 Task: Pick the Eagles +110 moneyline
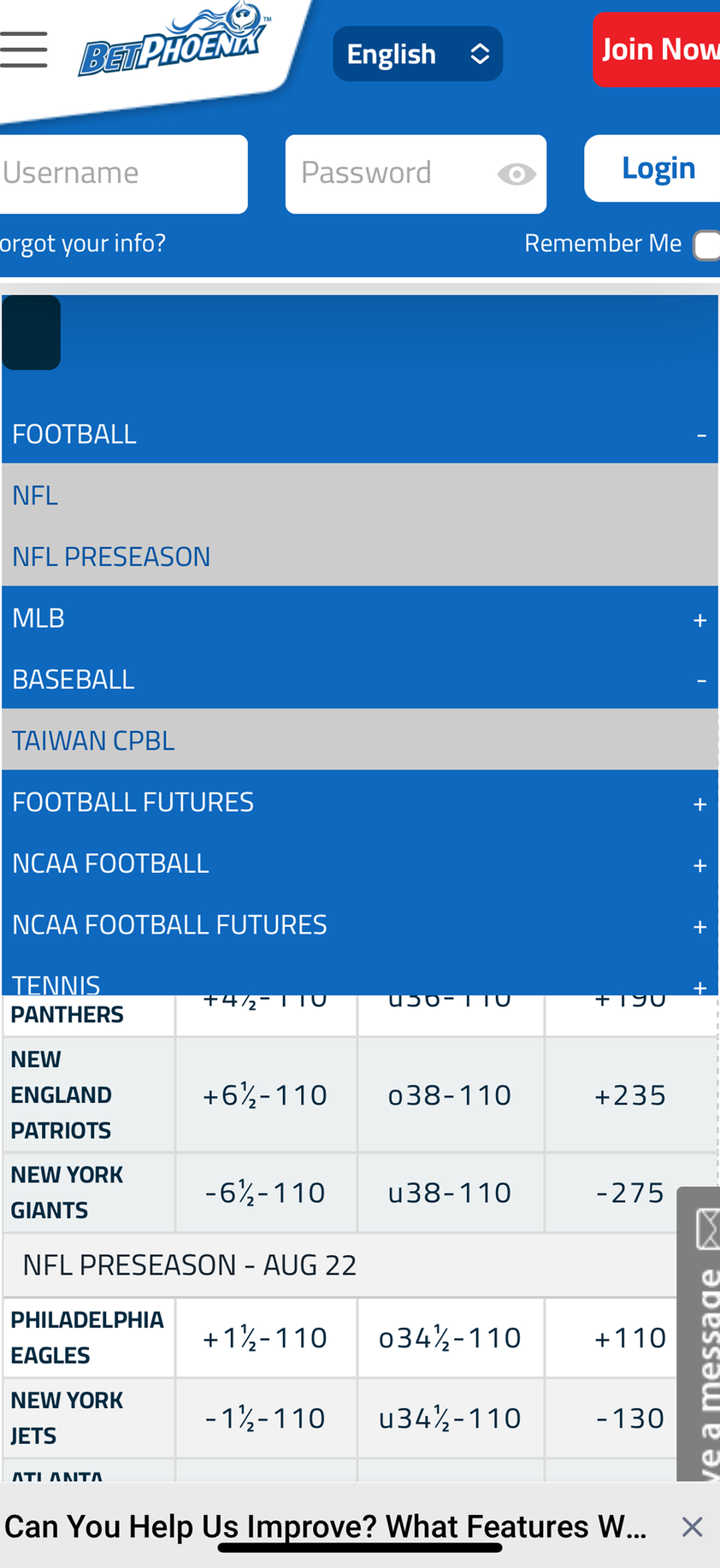(629, 1338)
